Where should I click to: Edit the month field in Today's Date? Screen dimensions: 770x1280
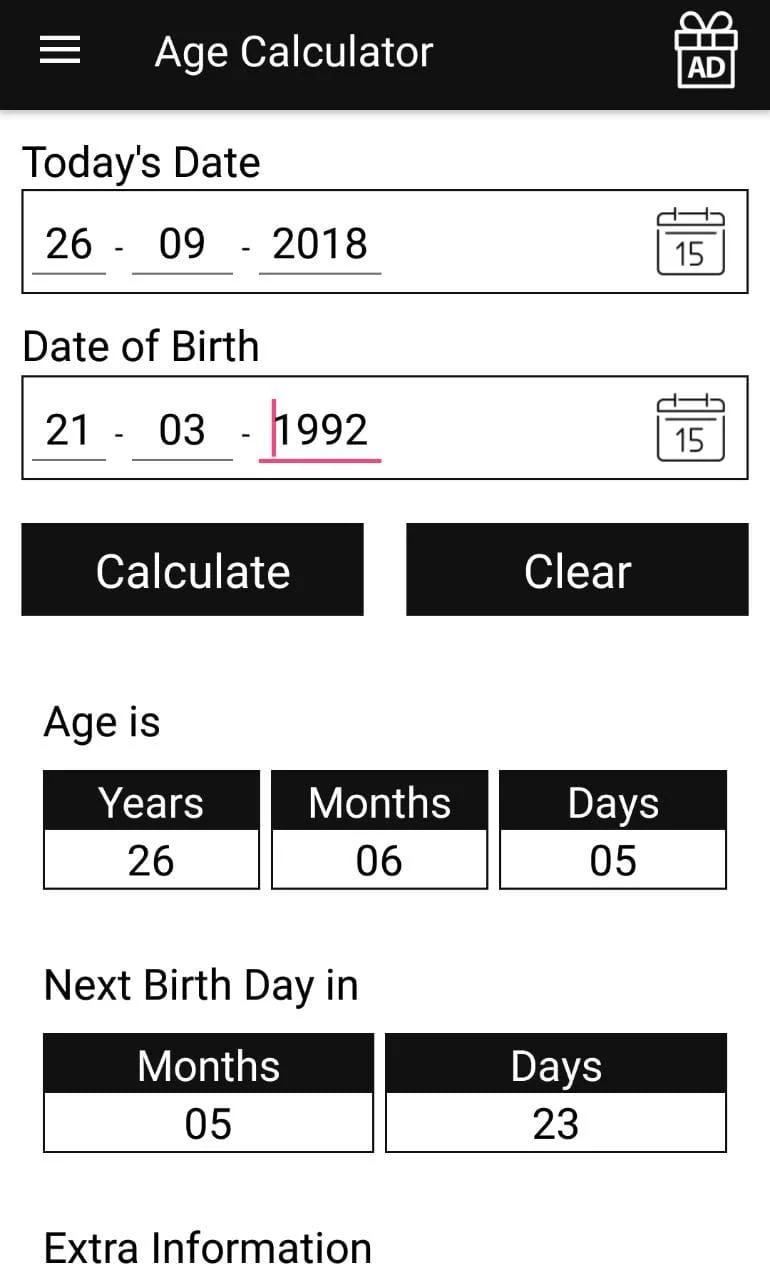(182, 244)
